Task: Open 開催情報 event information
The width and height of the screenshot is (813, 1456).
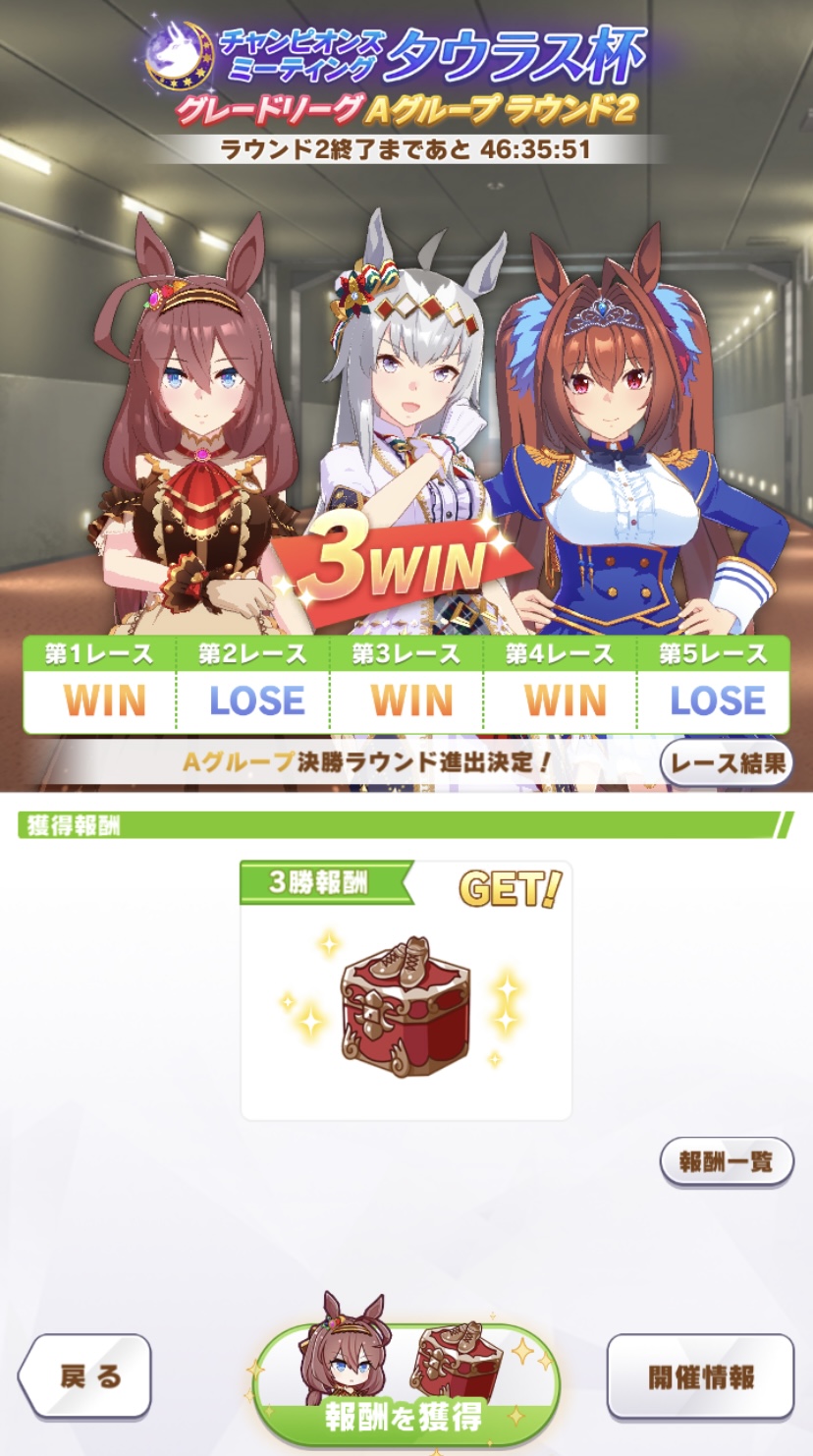Action: tap(700, 1376)
